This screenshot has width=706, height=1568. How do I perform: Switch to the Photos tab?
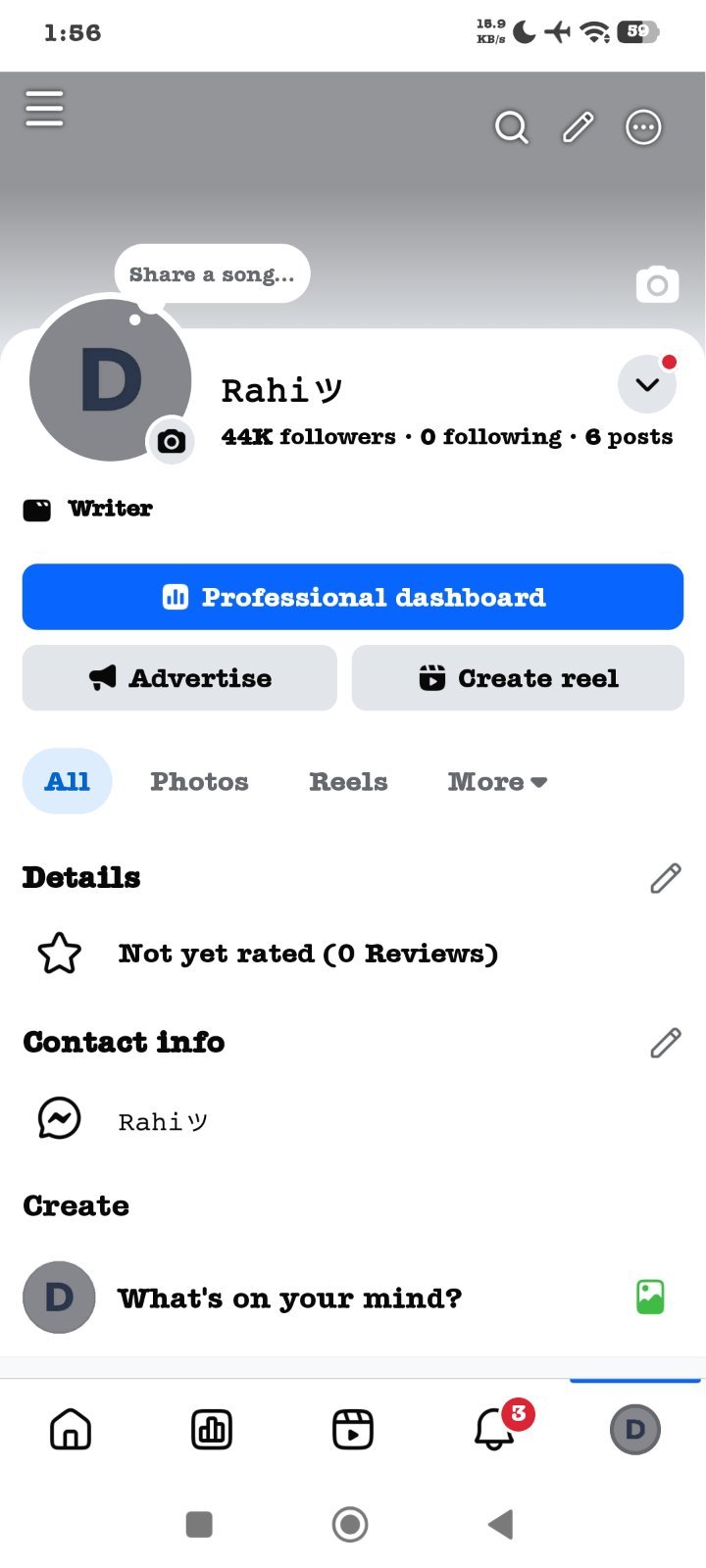[x=199, y=782]
